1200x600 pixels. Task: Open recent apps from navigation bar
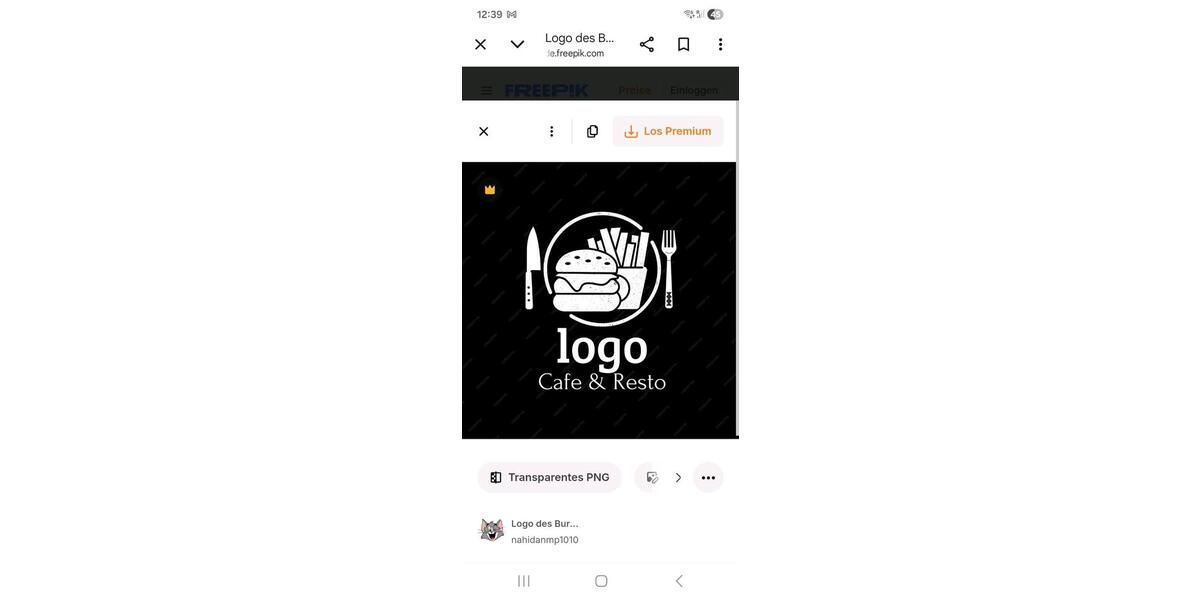point(523,581)
